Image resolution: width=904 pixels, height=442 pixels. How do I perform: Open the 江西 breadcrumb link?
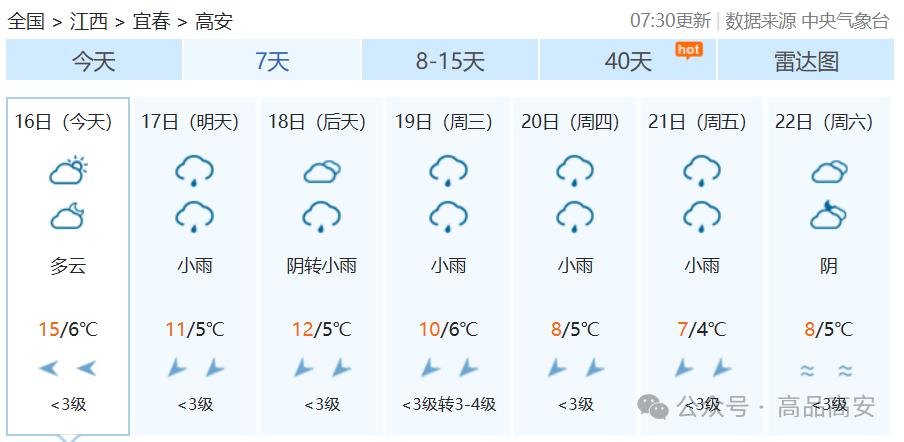(x=89, y=22)
